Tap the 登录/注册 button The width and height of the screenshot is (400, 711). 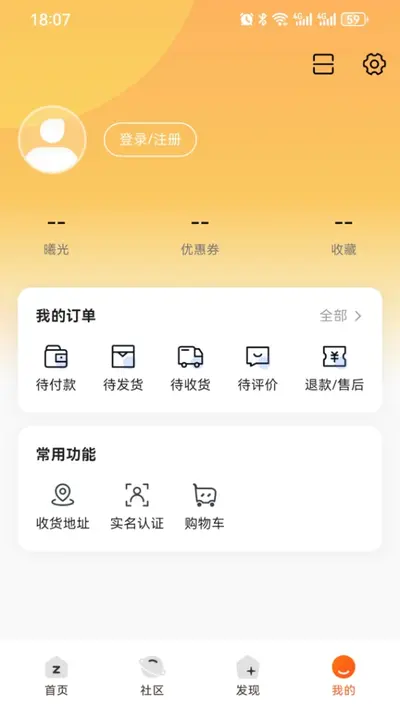click(x=150, y=140)
